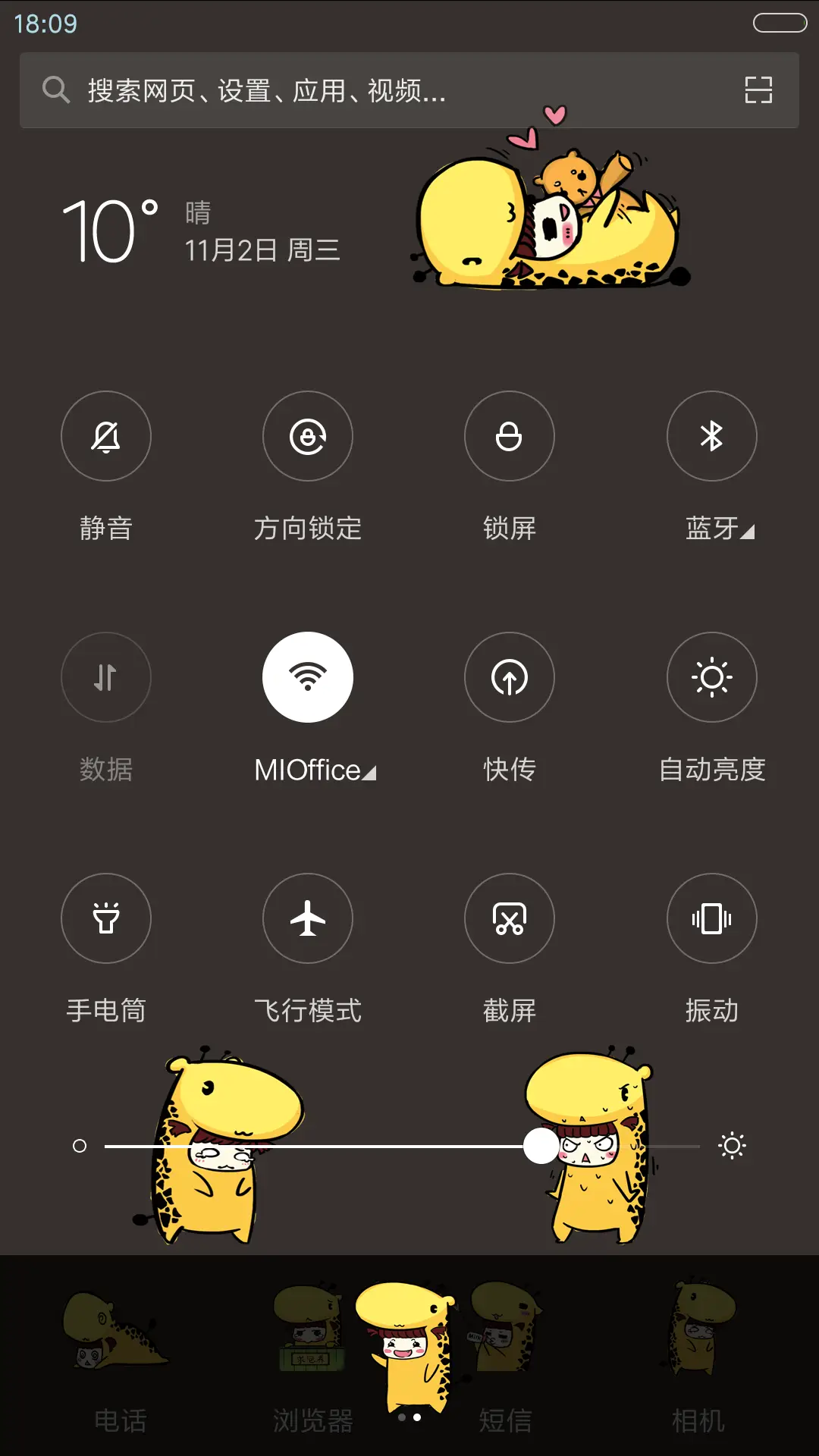Image resolution: width=819 pixels, height=1456 pixels.
Task: Expand the MIOffice Wi-Fi network list
Action: [371, 772]
